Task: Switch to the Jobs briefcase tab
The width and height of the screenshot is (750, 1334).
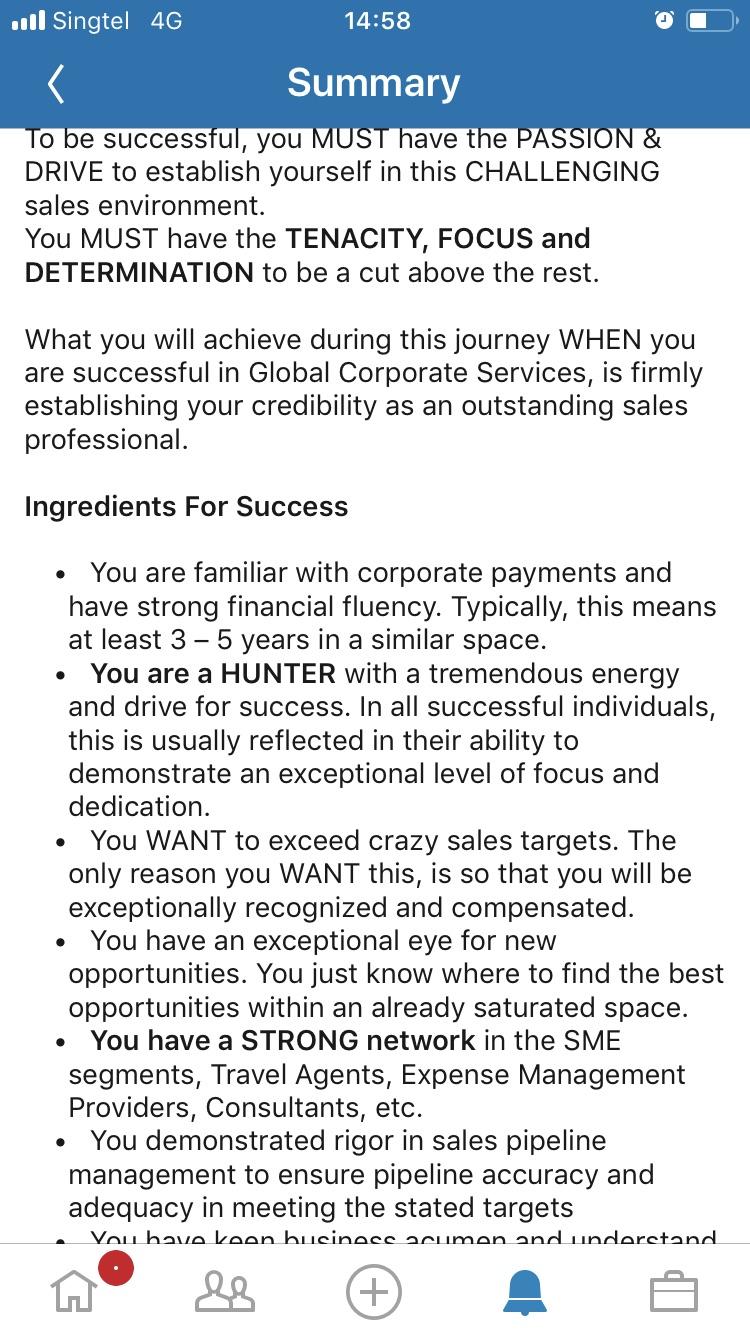Action: [x=674, y=1290]
